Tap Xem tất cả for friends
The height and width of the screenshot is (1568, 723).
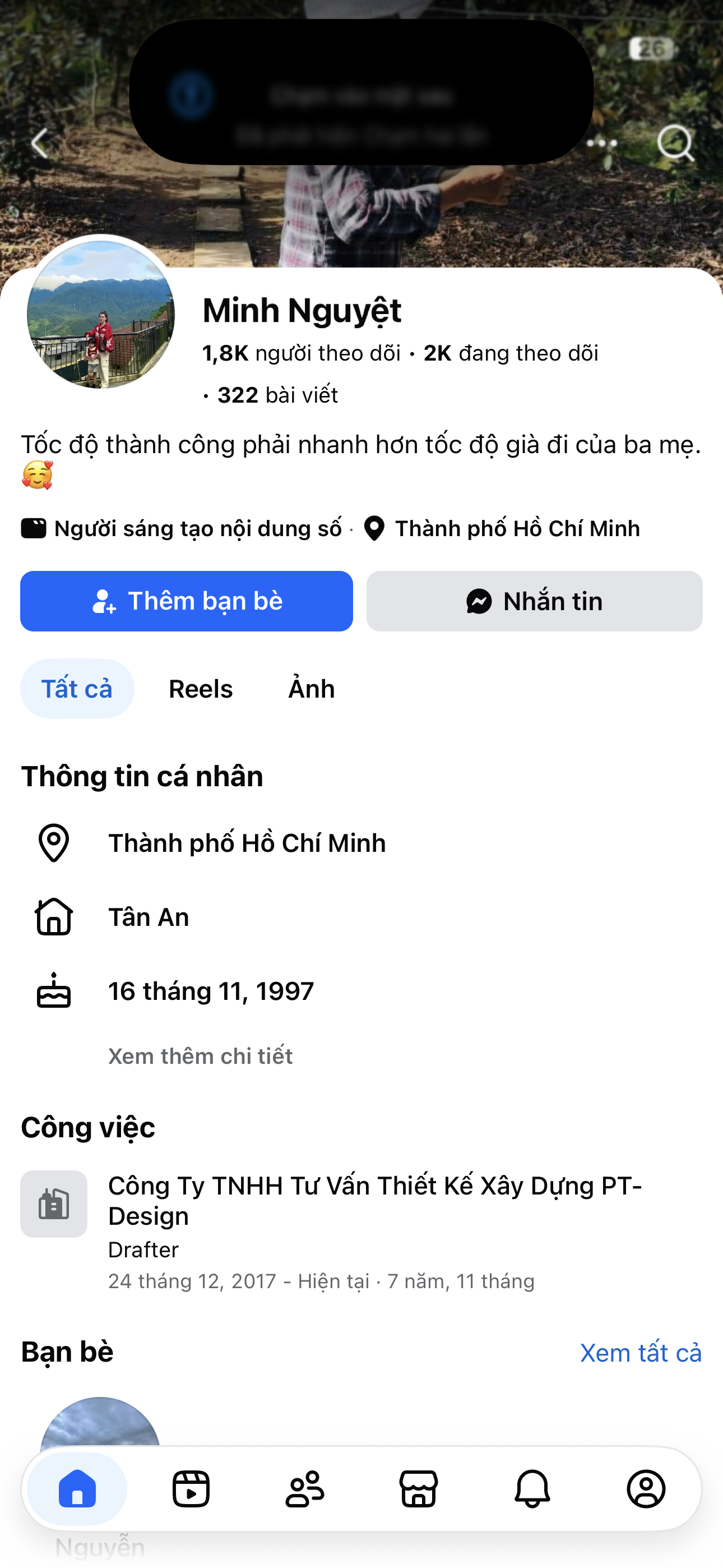coord(640,1353)
